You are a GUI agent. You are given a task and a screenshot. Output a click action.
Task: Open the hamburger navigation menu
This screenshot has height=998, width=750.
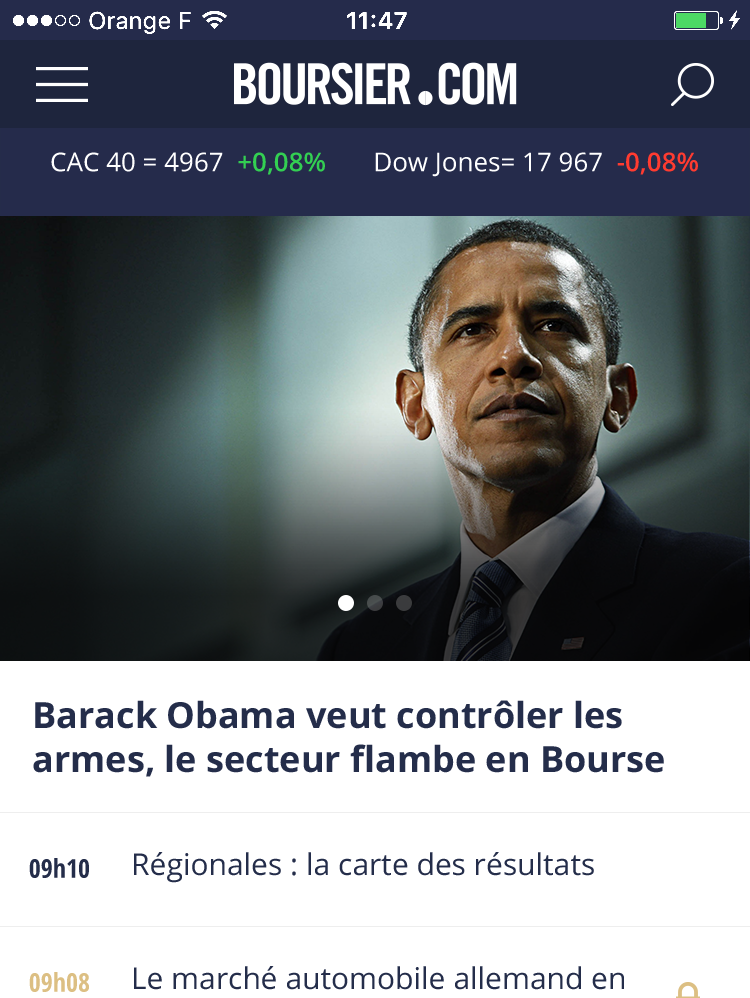pyautogui.click(x=62, y=84)
